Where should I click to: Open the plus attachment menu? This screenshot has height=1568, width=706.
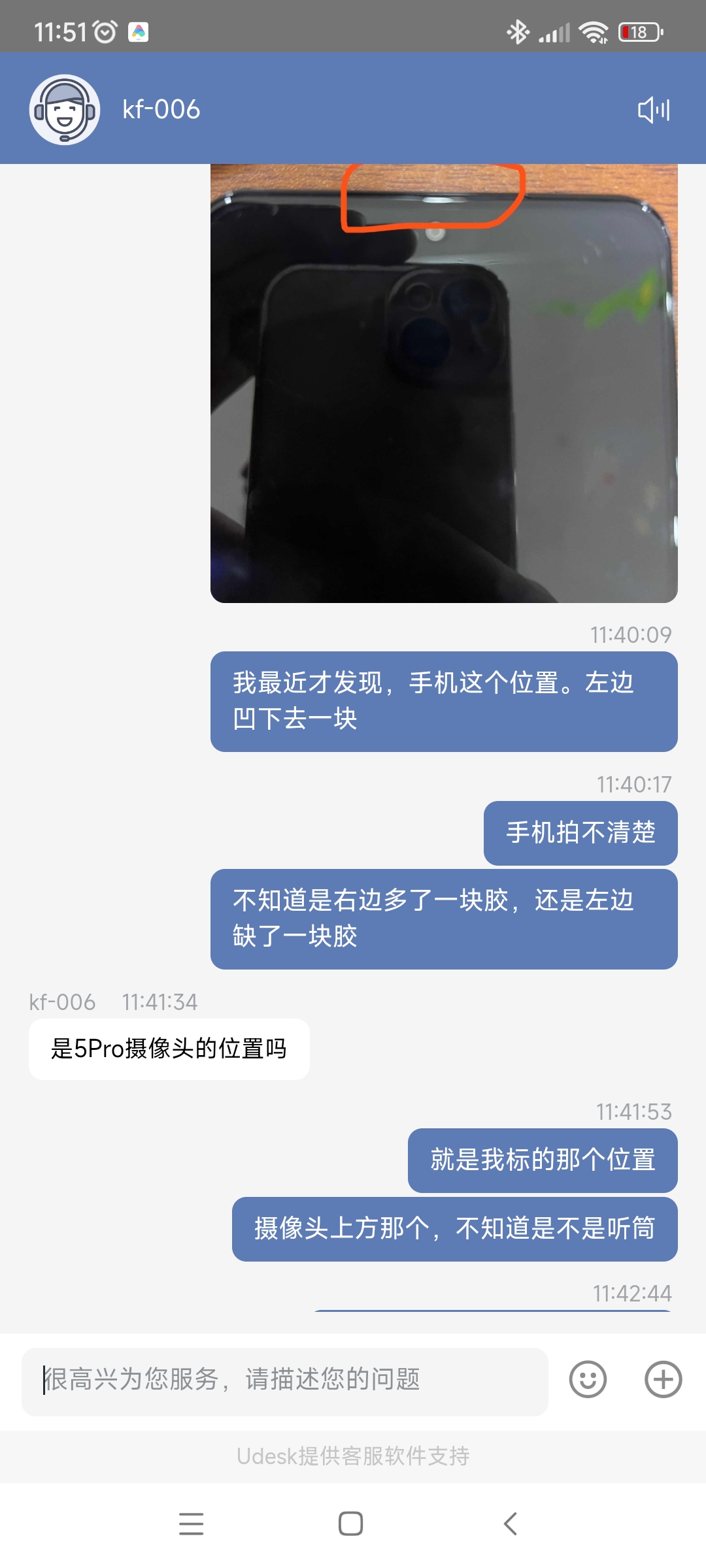coord(664,1379)
